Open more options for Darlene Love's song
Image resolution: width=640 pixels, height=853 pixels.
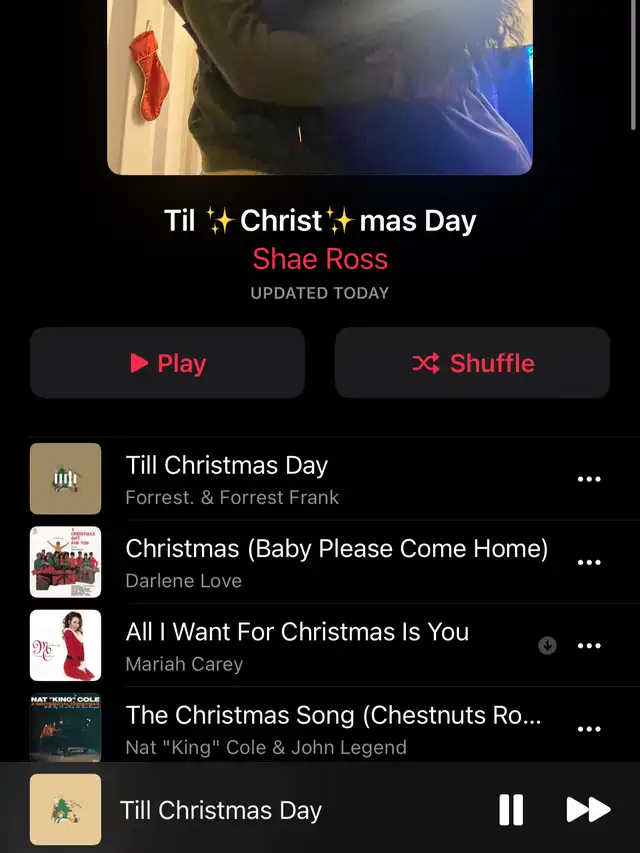tap(590, 562)
